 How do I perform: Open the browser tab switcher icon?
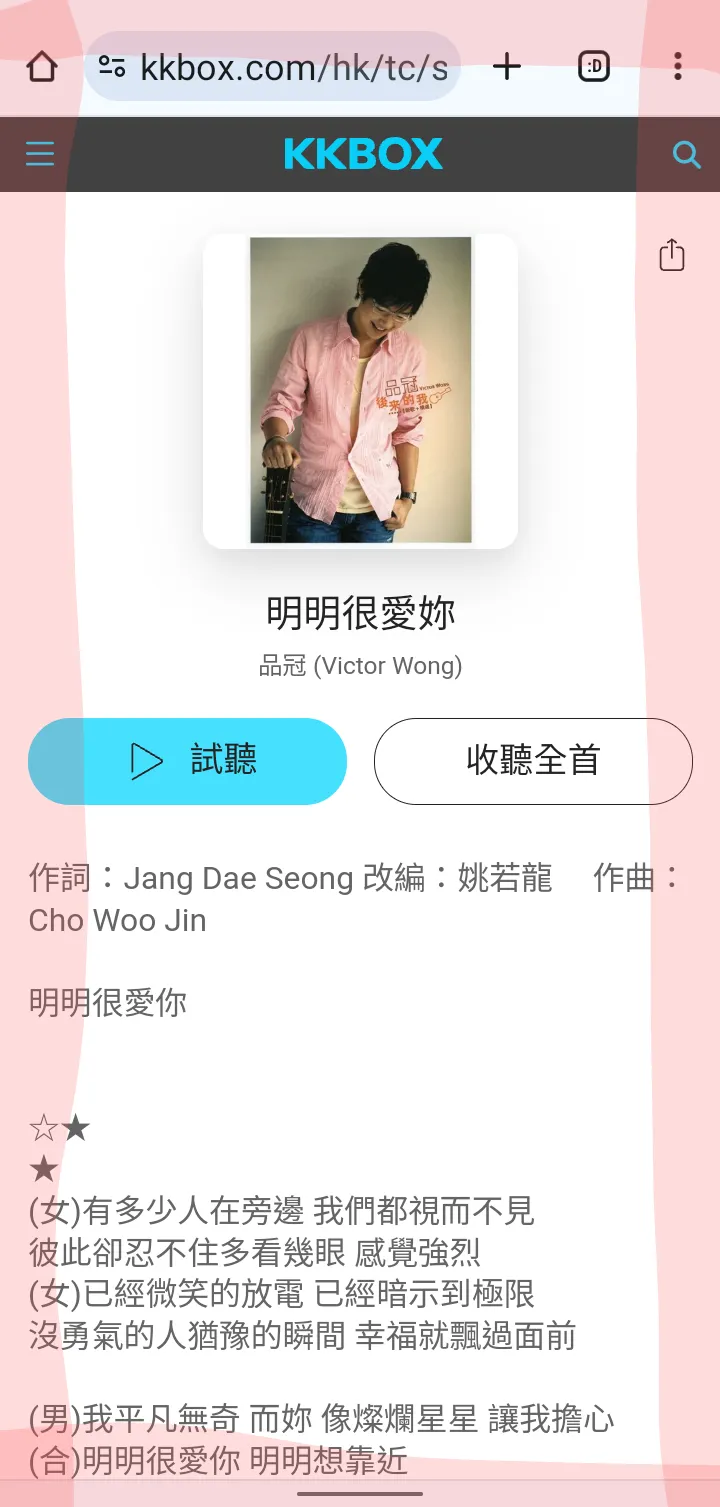pyautogui.click(x=594, y=66)
